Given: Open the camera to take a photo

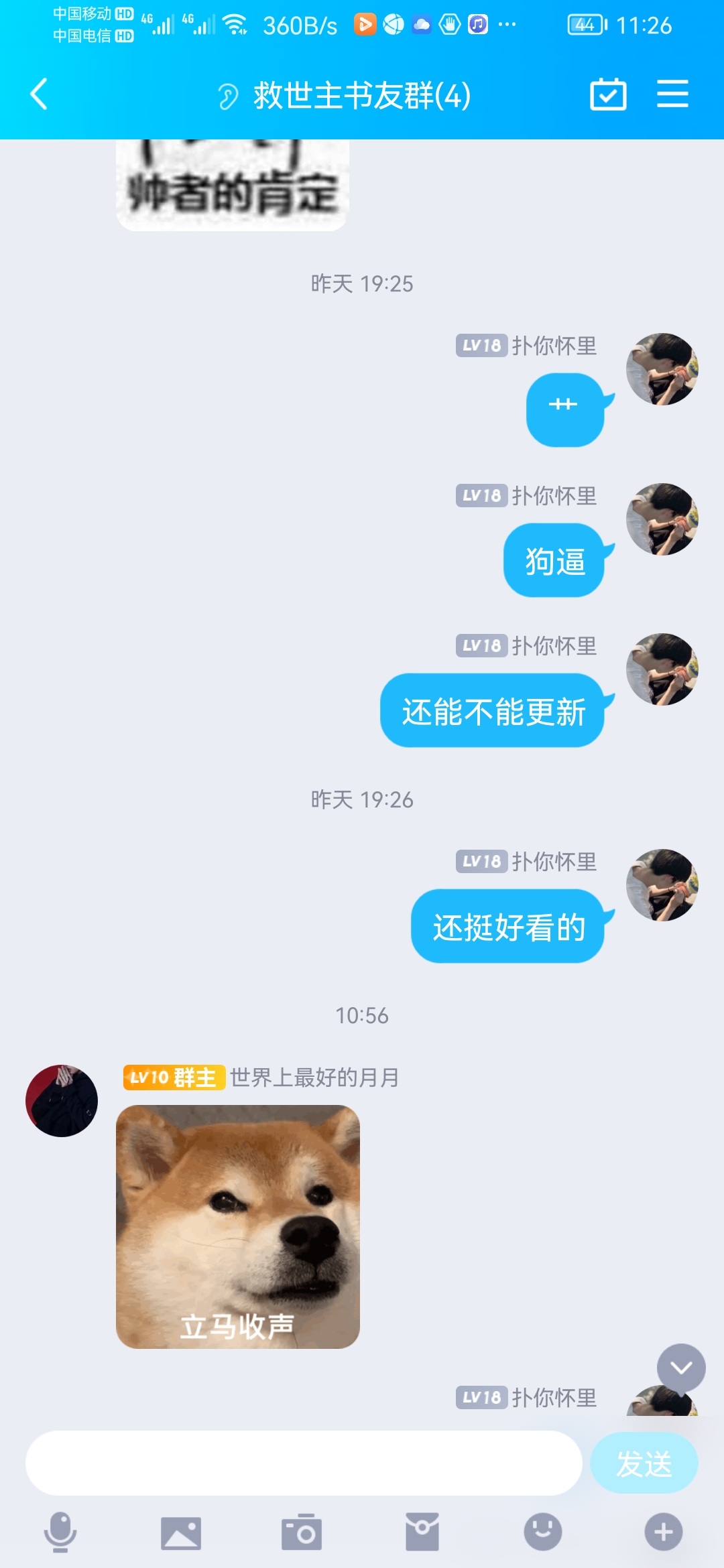Looking at the screenshot, I should [x=302, y=1532].
